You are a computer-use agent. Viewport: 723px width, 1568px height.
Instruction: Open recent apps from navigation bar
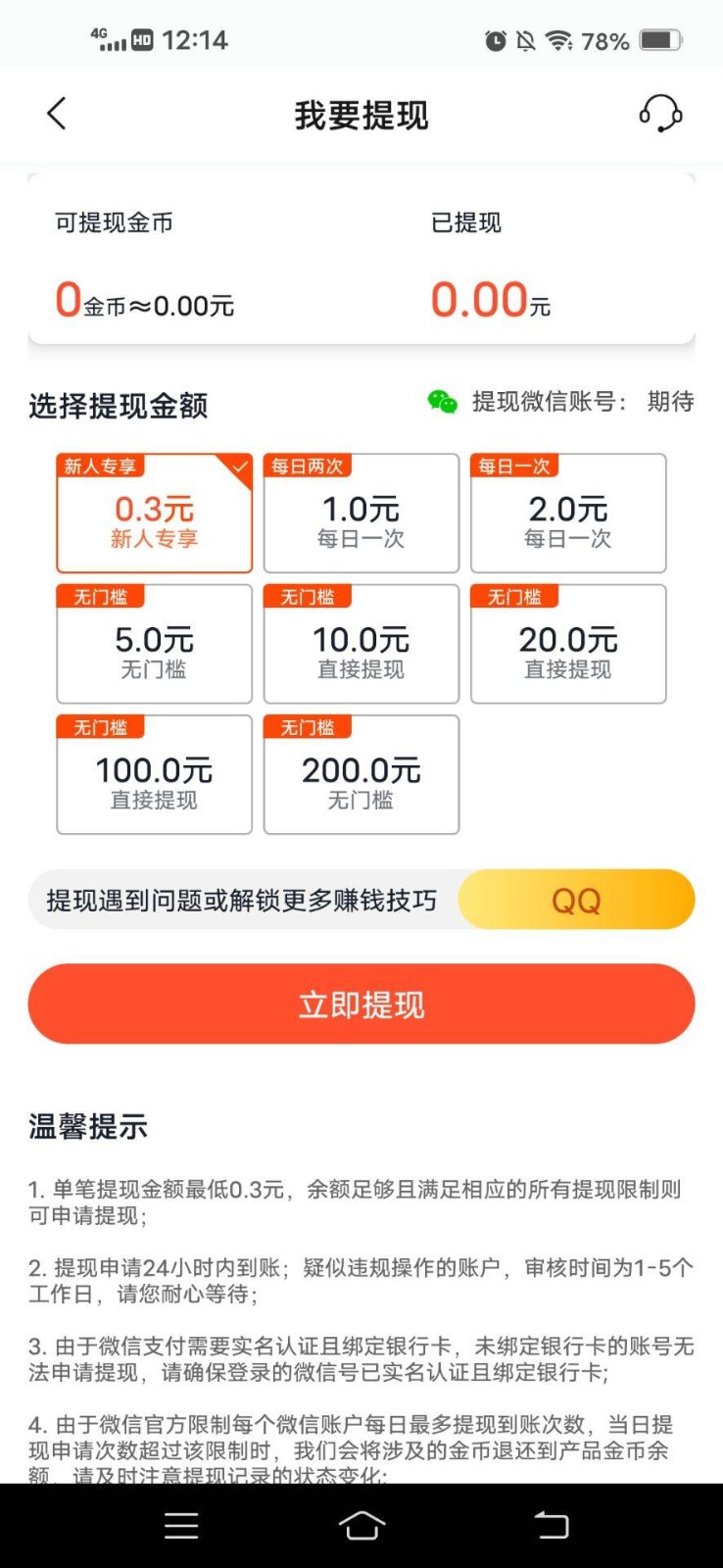181,1525
